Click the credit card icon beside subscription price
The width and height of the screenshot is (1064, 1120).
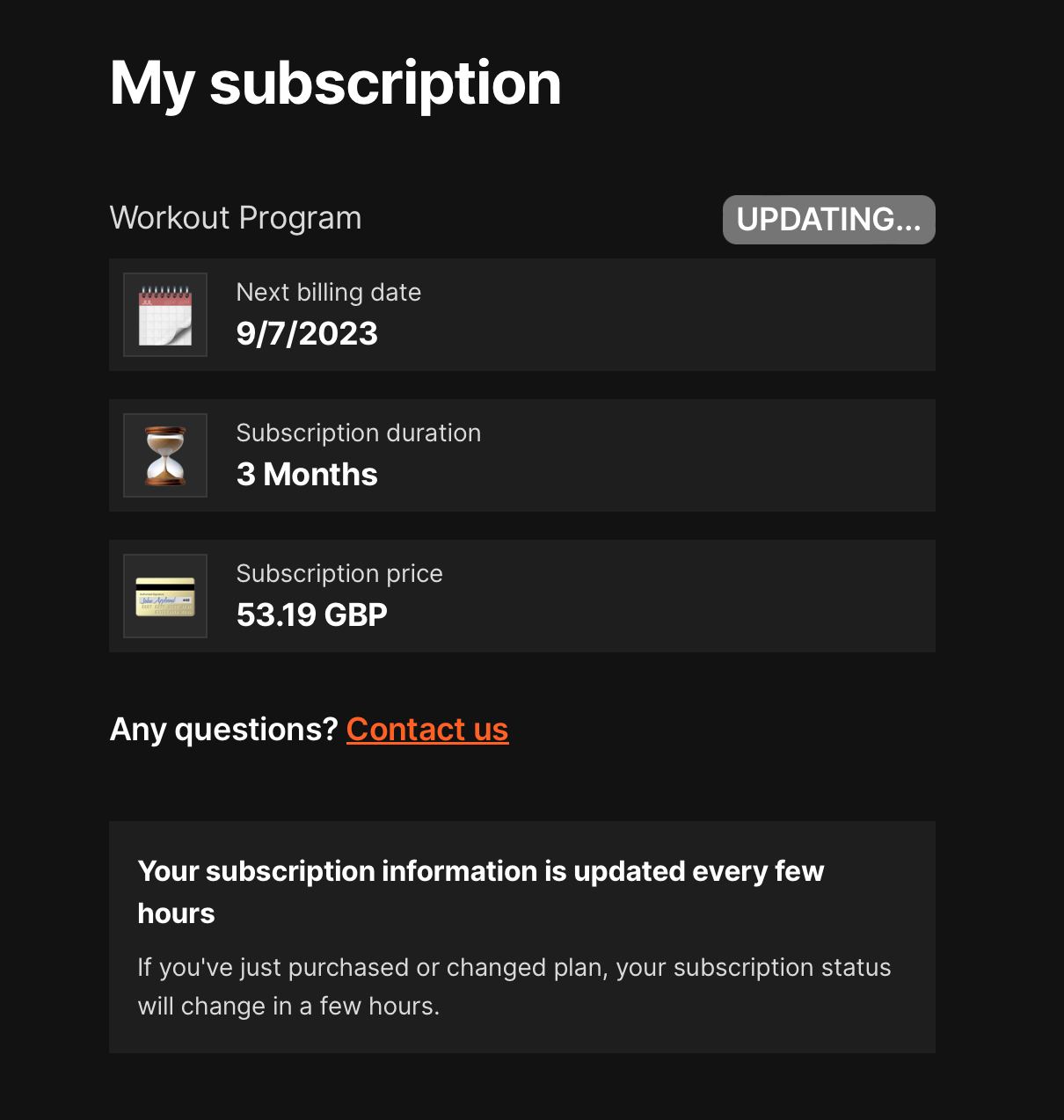pyautogui.click(x=164, y=595)
